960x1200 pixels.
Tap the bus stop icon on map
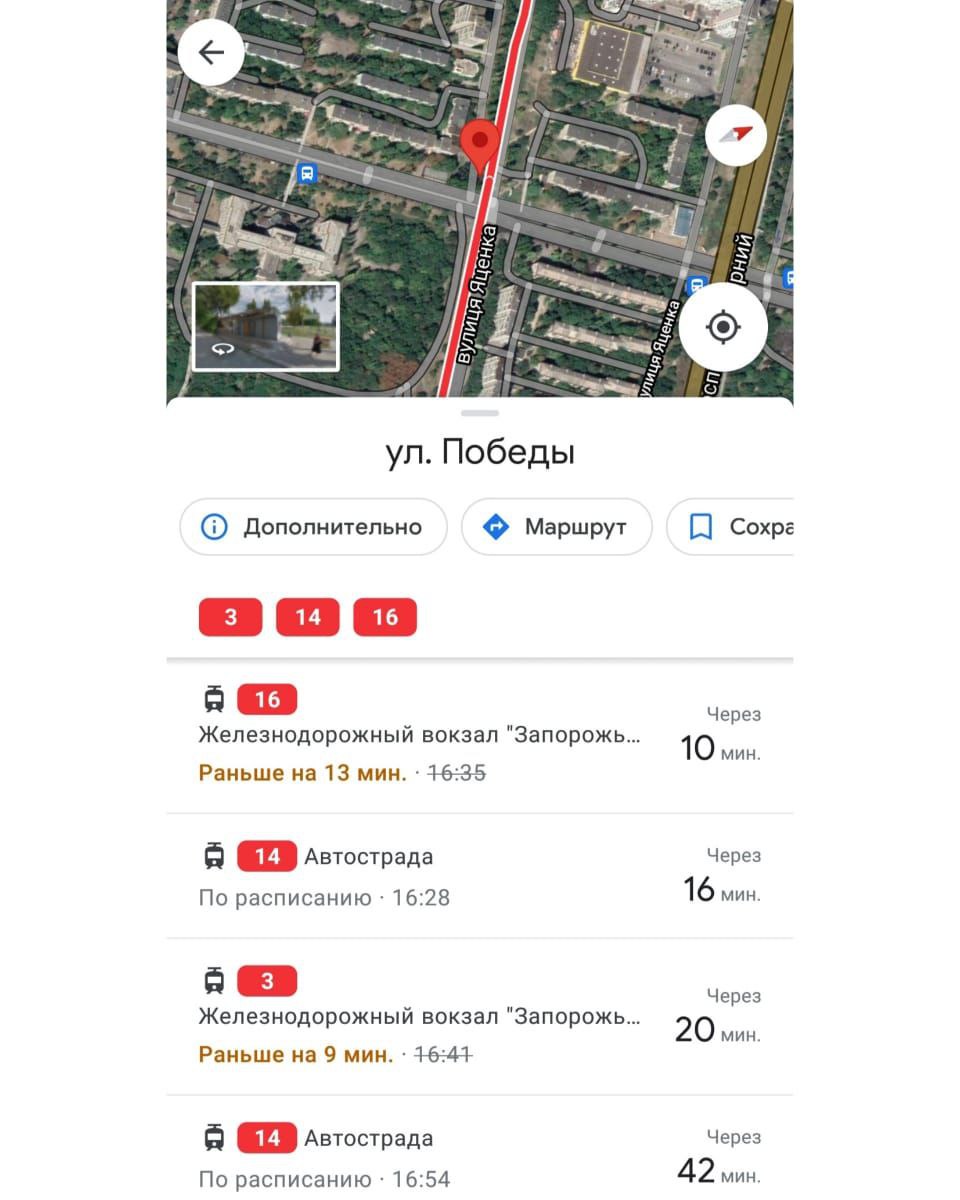click(x=307, y=174)
